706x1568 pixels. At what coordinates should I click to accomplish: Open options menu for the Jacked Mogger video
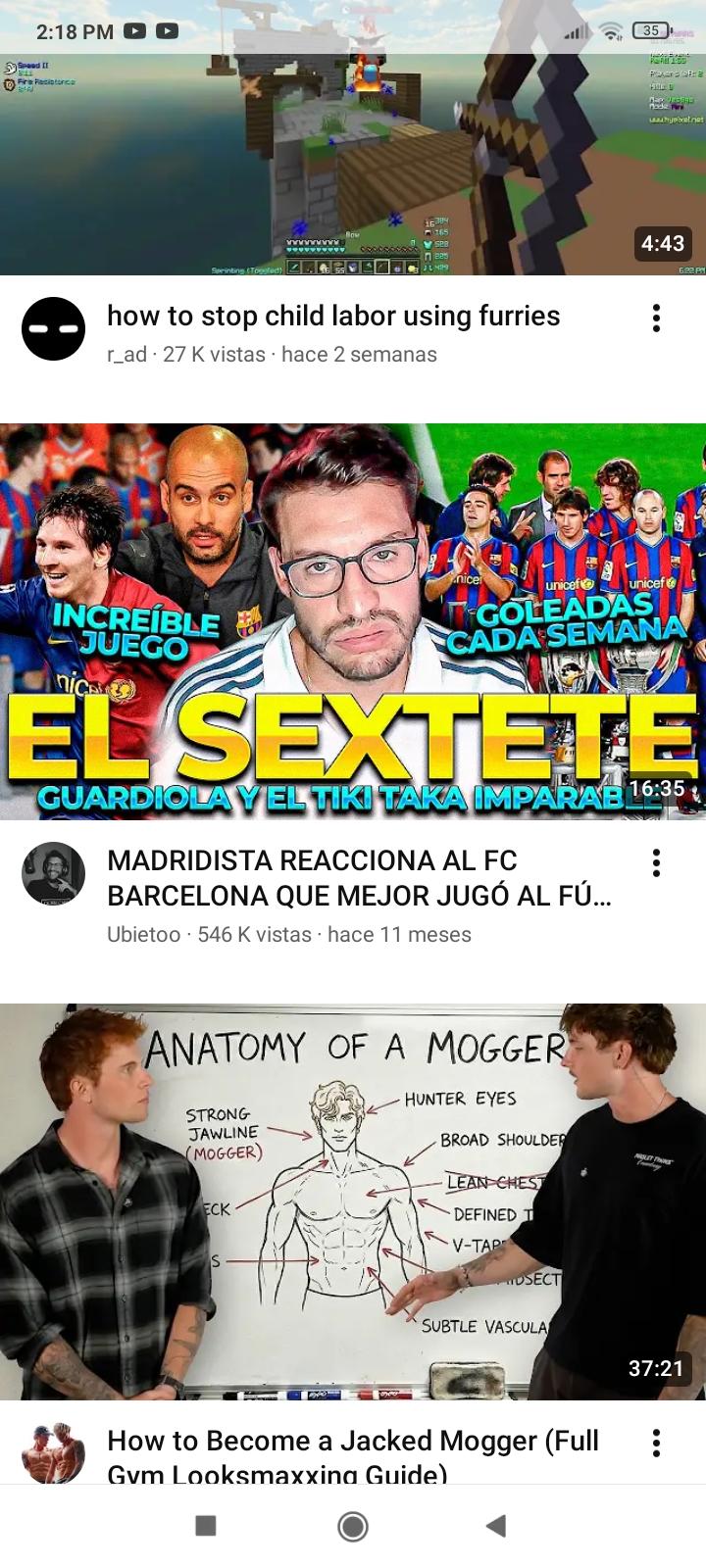[655, 1443]
